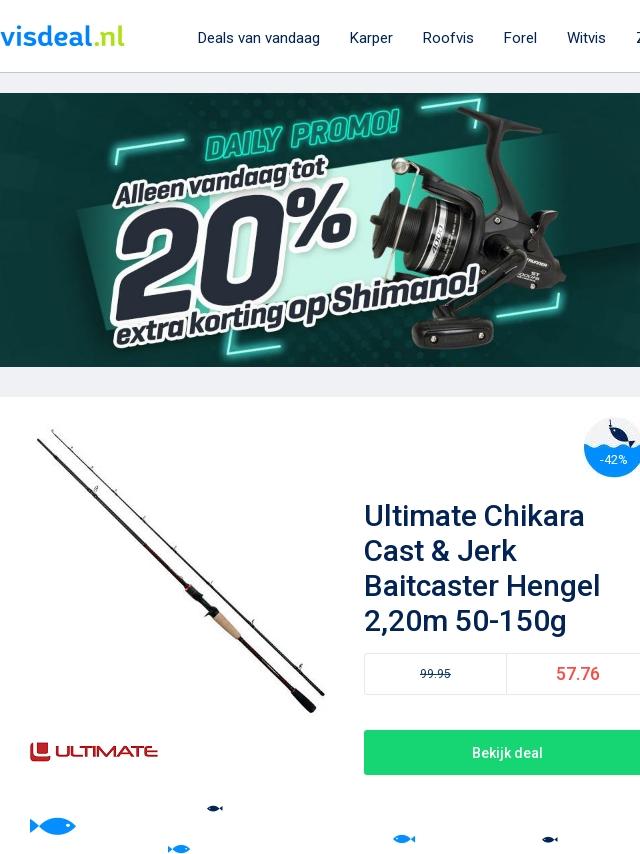Open the visdeal.nl home logo
640x854 pixels.
[62, 36]
